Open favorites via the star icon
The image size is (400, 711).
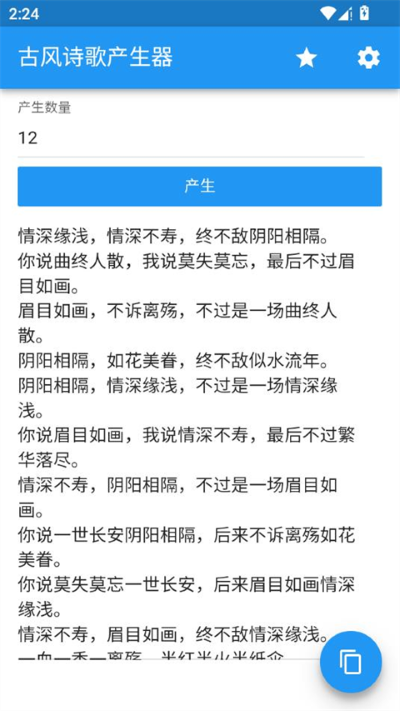click(306, 58)
